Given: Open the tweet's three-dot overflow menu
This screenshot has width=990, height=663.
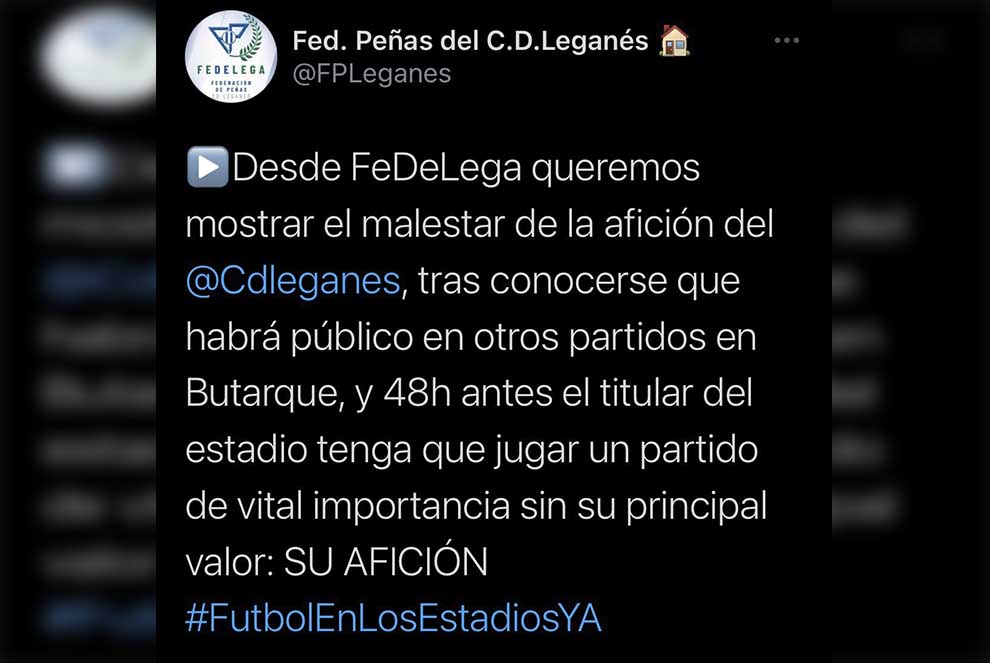Looking at the screenshot, I should click(787, 40).
